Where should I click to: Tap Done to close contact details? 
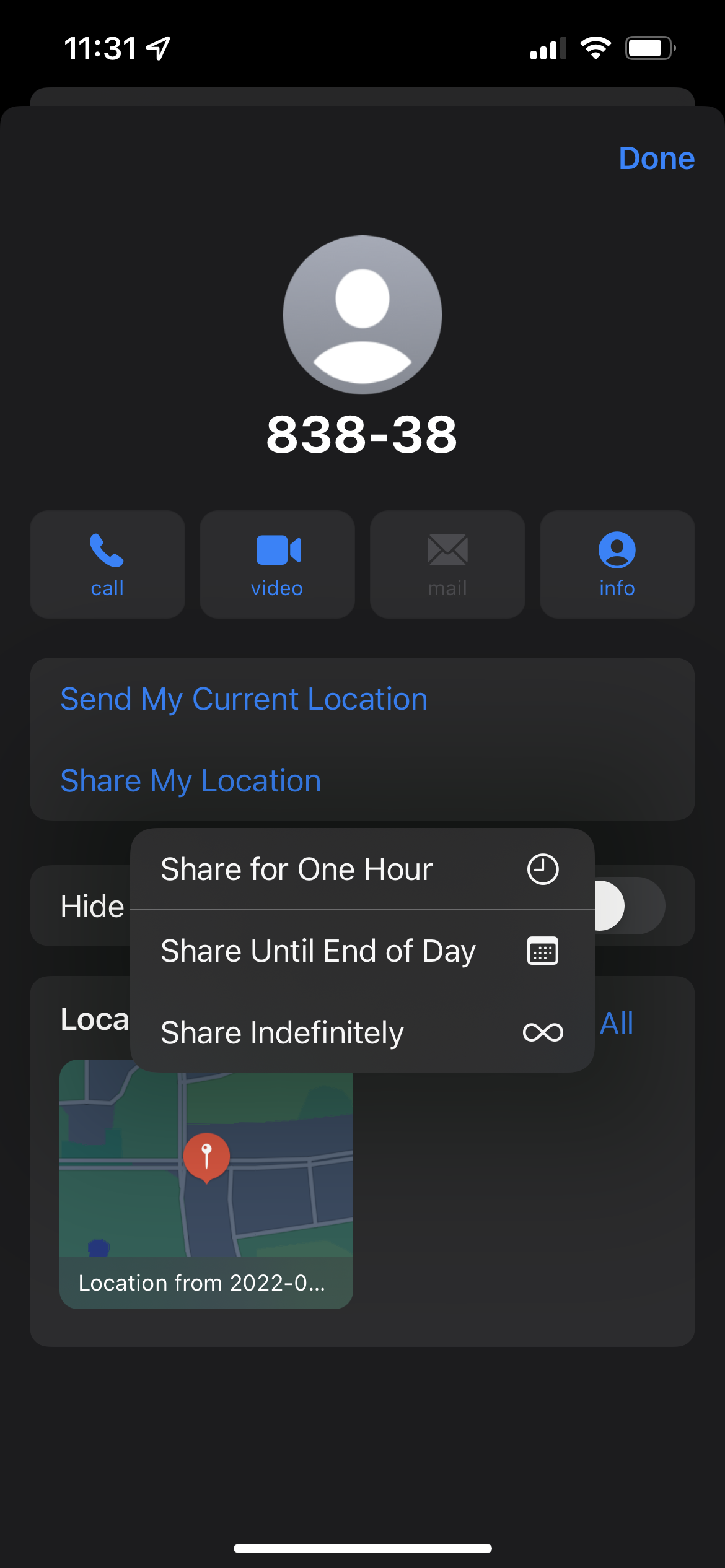point(656,159)
